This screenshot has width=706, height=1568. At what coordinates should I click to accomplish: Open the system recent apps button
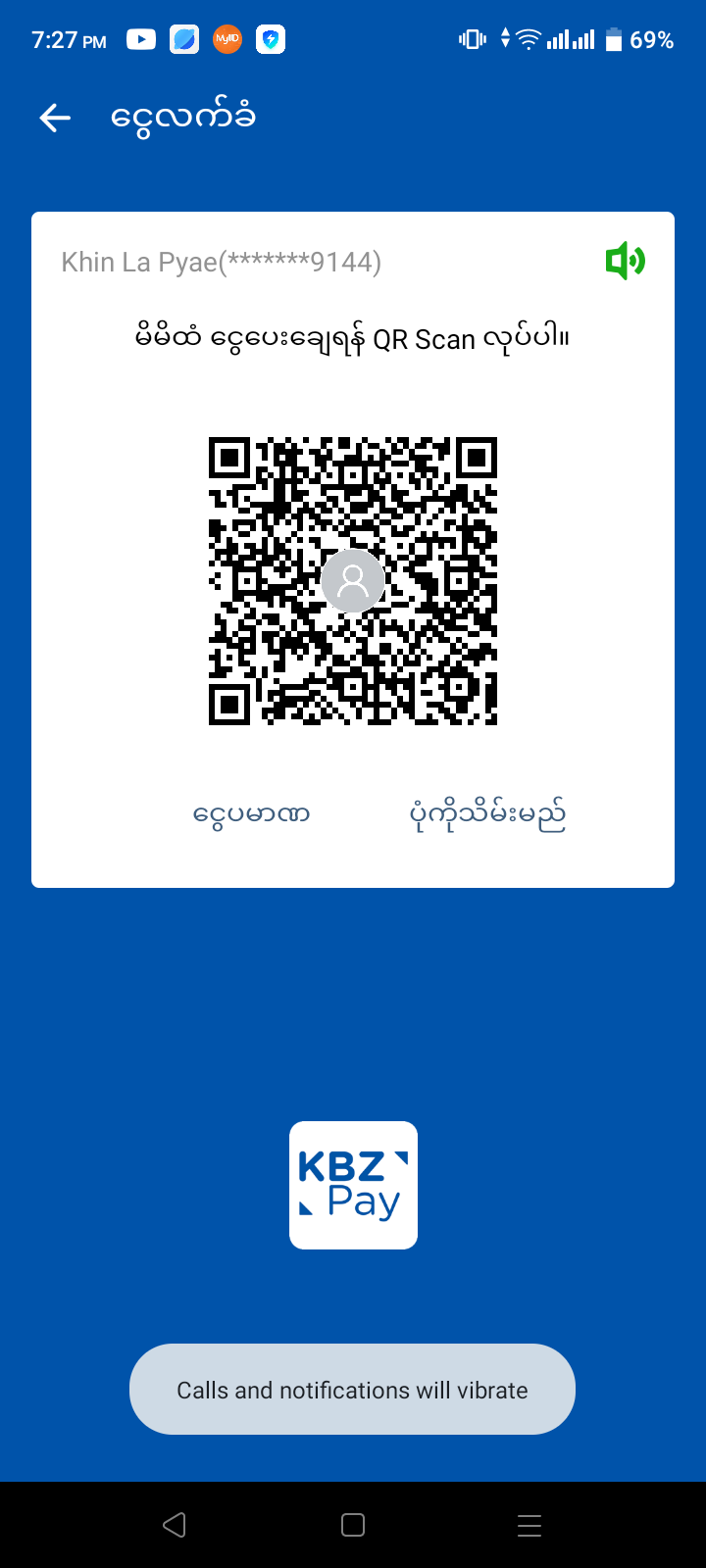[529, 1525]
